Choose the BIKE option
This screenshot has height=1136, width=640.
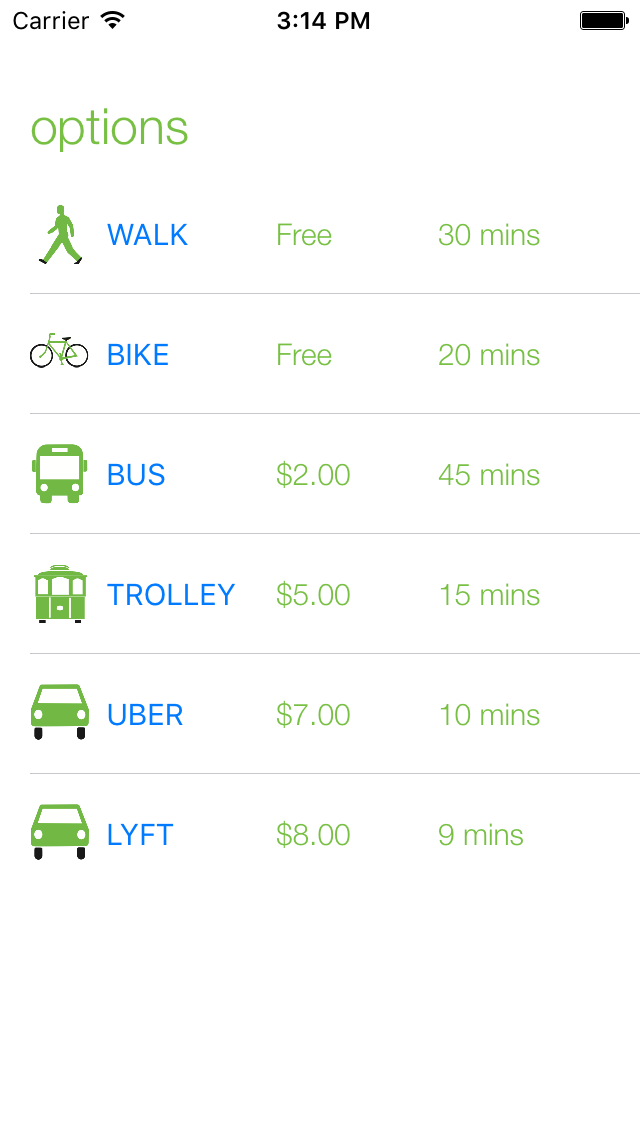pos(138,355)
